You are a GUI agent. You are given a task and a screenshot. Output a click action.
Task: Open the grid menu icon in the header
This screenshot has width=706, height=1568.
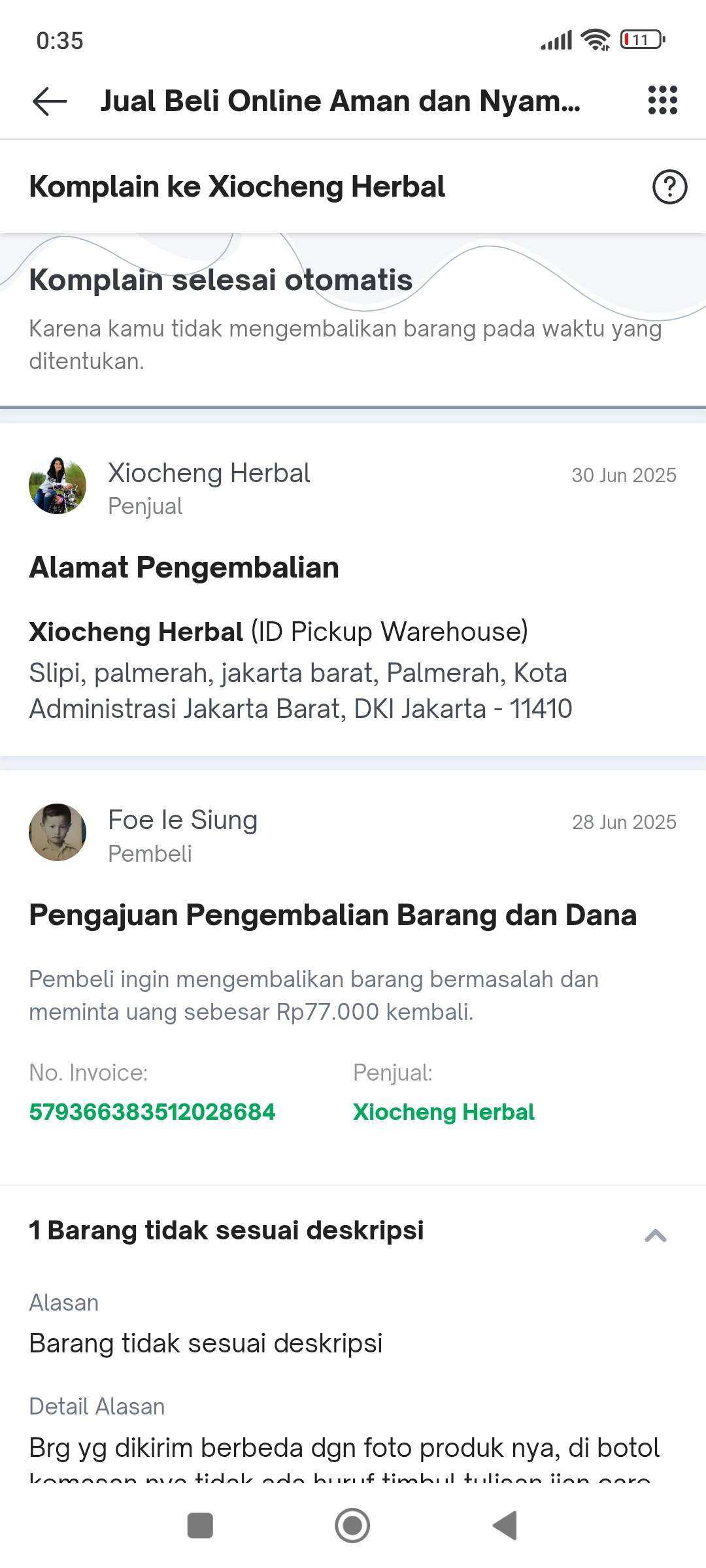click(x=662, y=101)
